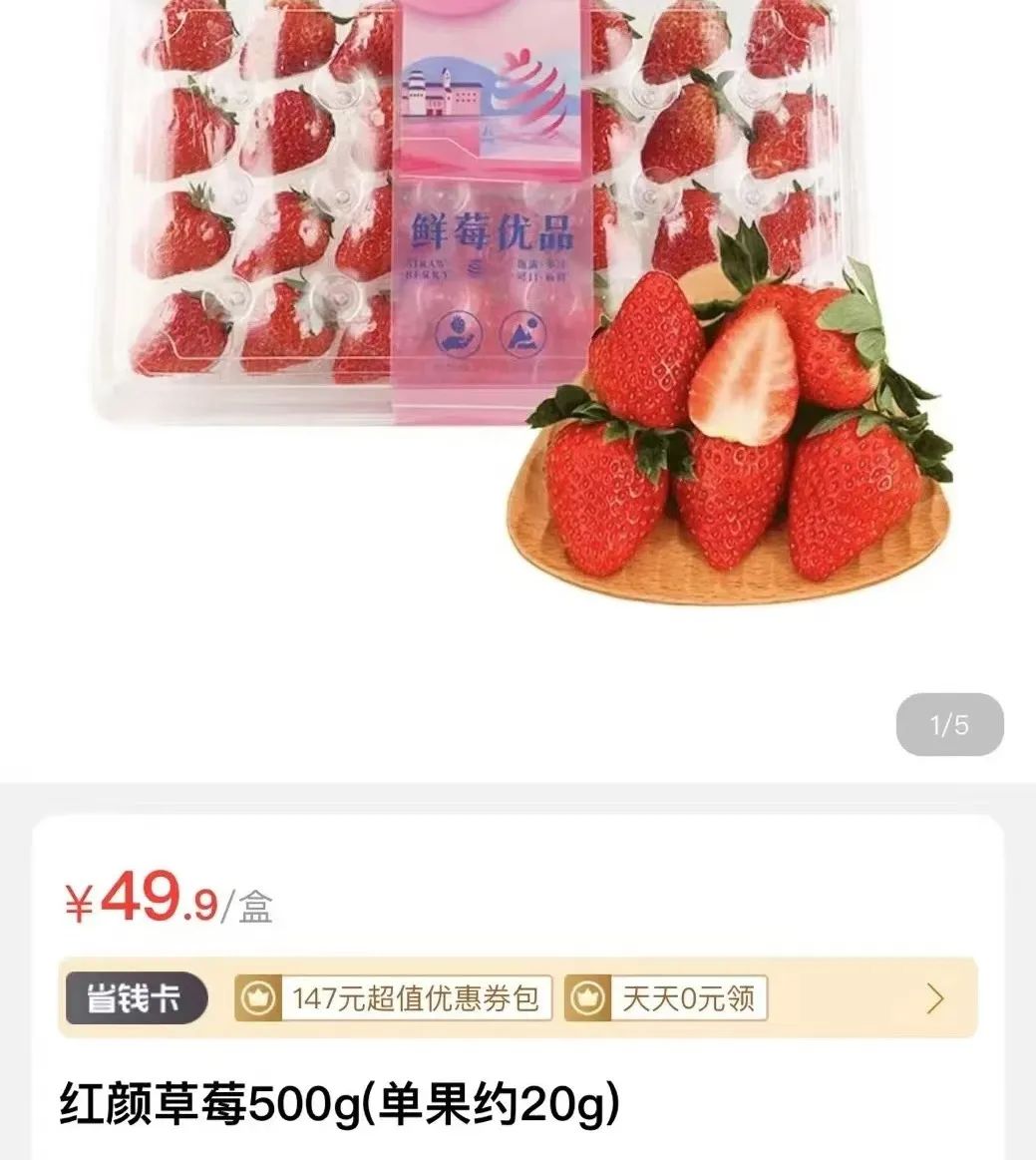Select the 天天0元领 offer chip

click(x=666, y=998)
